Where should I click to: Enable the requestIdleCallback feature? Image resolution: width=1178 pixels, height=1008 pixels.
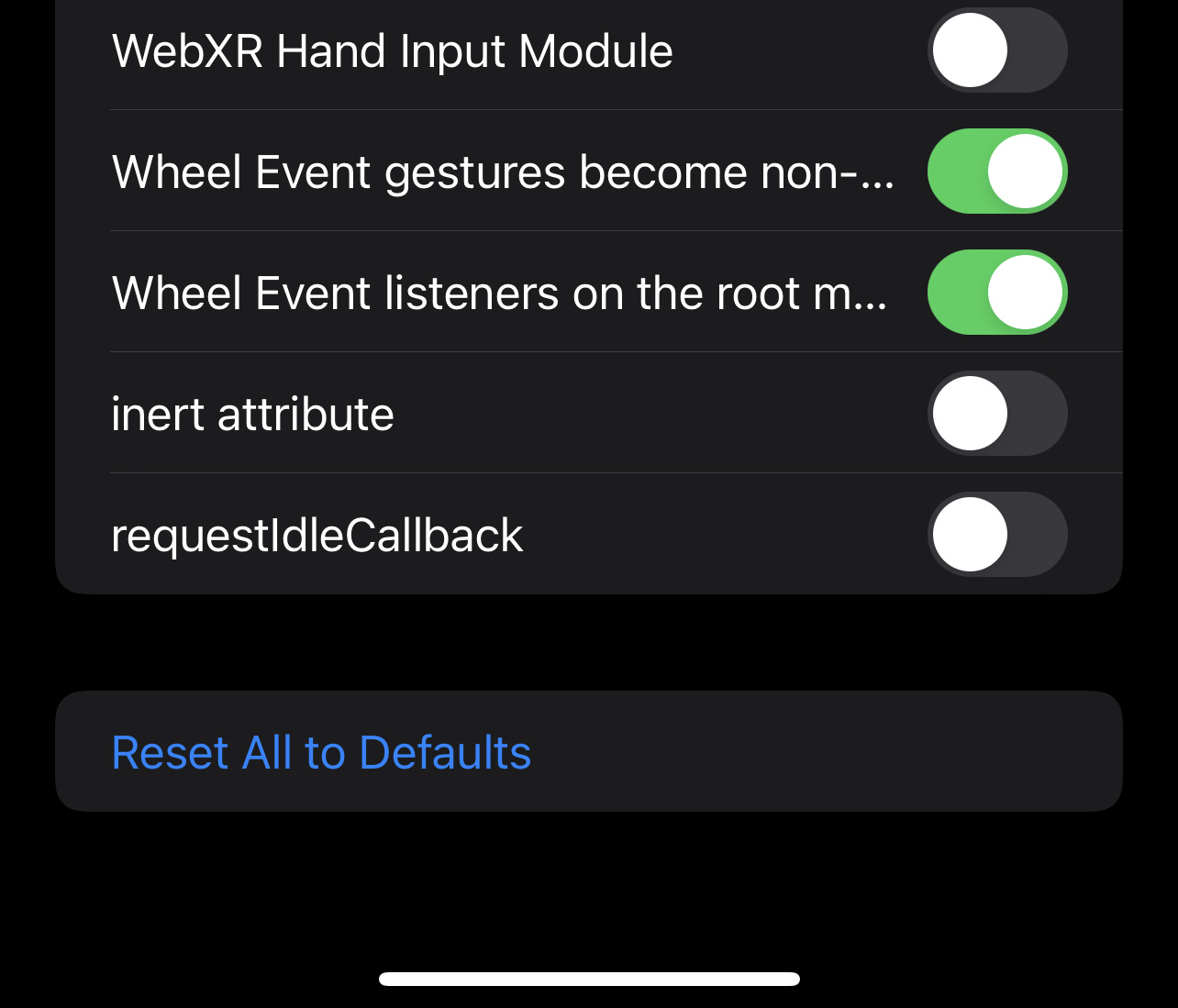coord(997,535)
